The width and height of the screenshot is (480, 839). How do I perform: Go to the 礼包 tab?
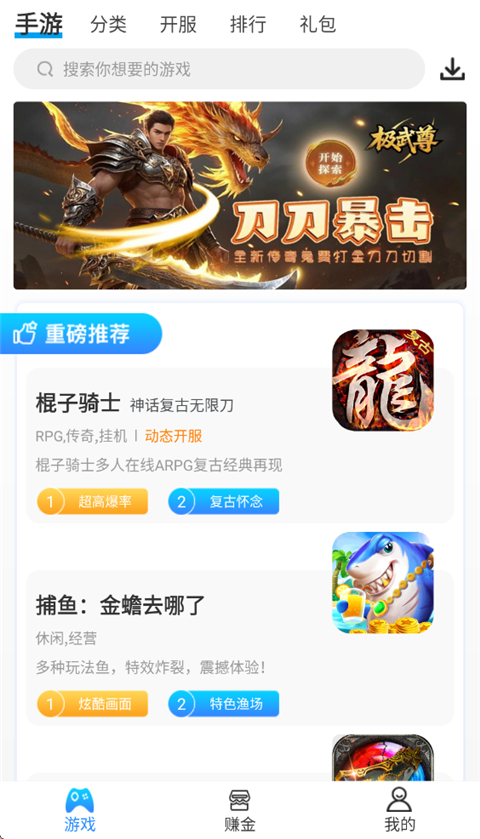click(317, 25)
